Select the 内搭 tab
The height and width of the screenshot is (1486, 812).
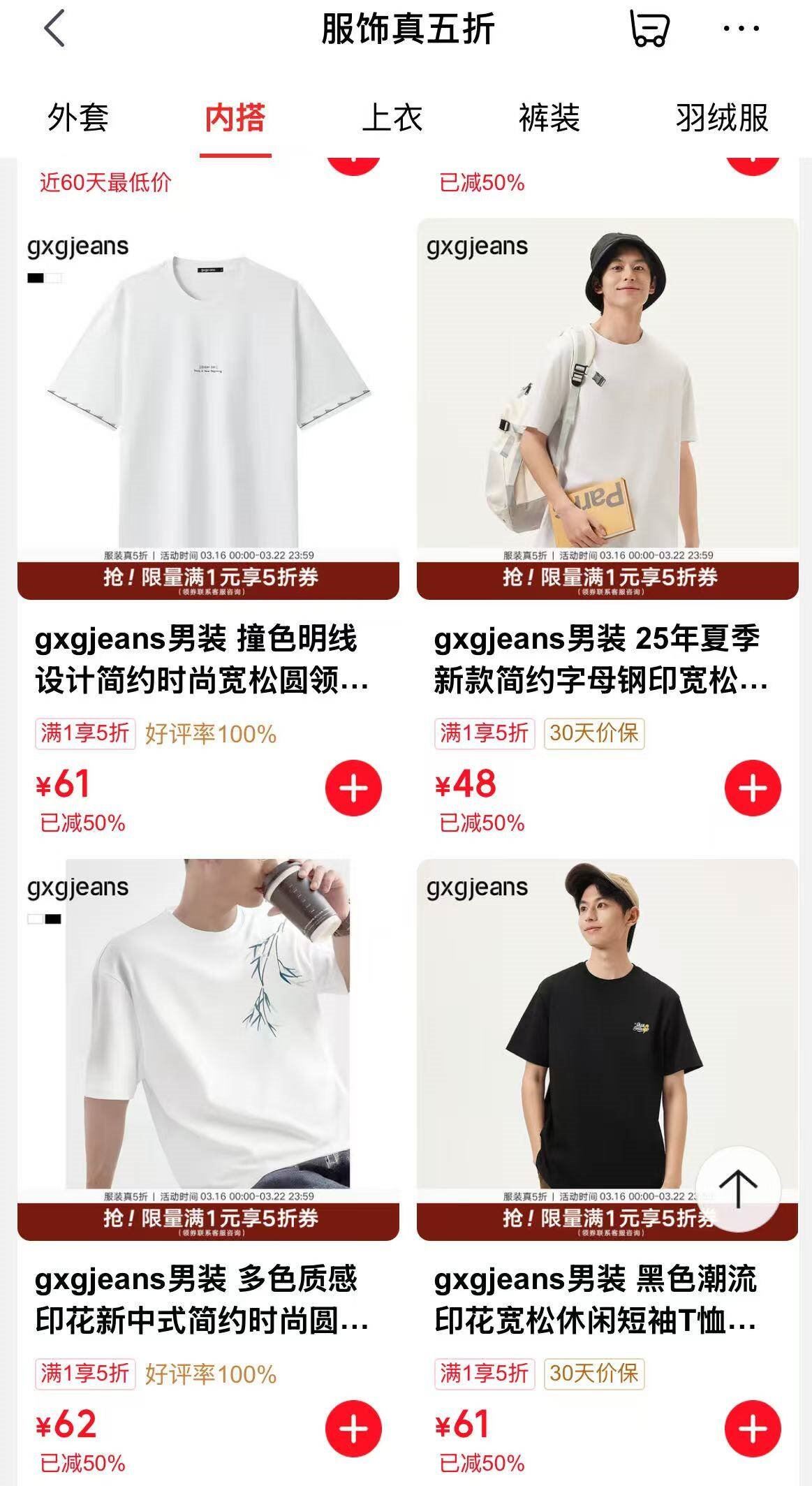coord(235,117)
